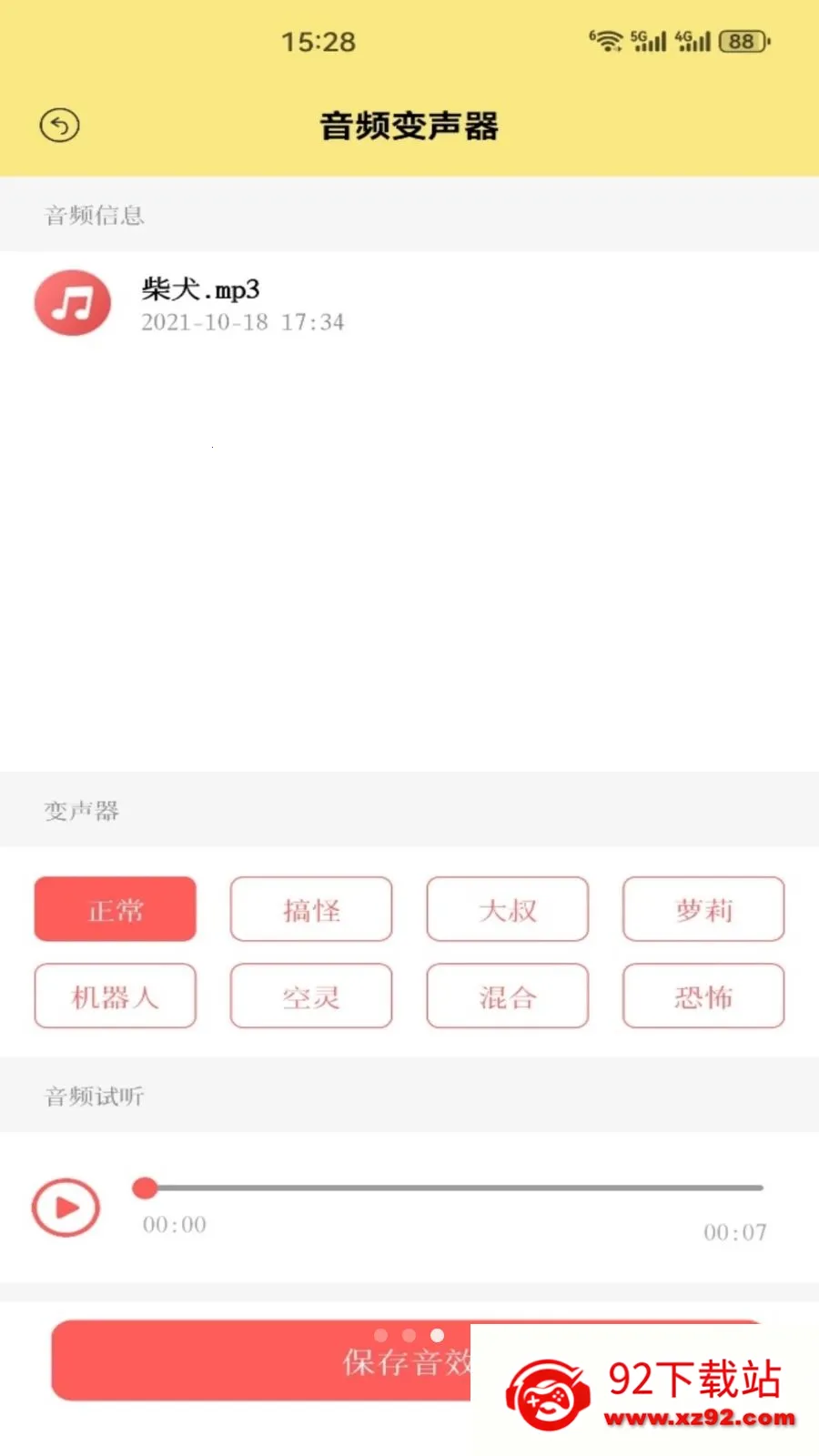Pick the 机器人 voice effect
This screenshot has width=819, height=1456.
coord(116,996)
